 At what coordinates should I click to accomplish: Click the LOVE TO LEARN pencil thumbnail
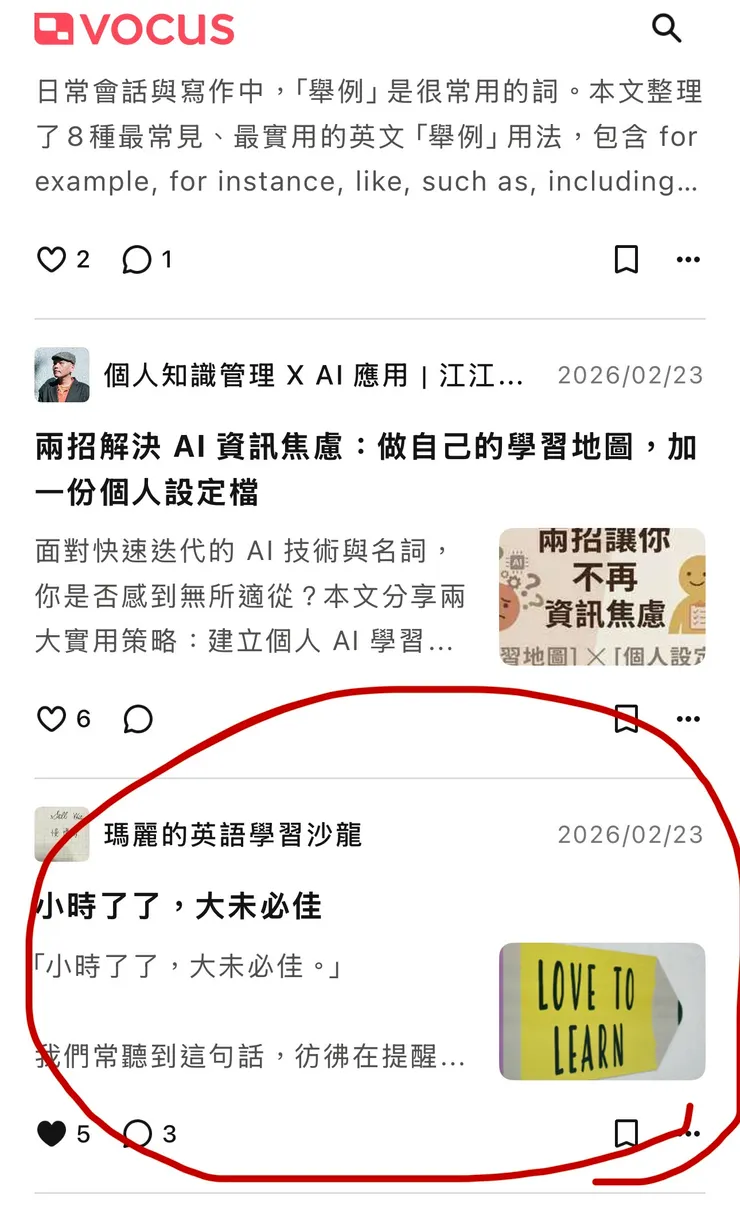[600, 1012]
